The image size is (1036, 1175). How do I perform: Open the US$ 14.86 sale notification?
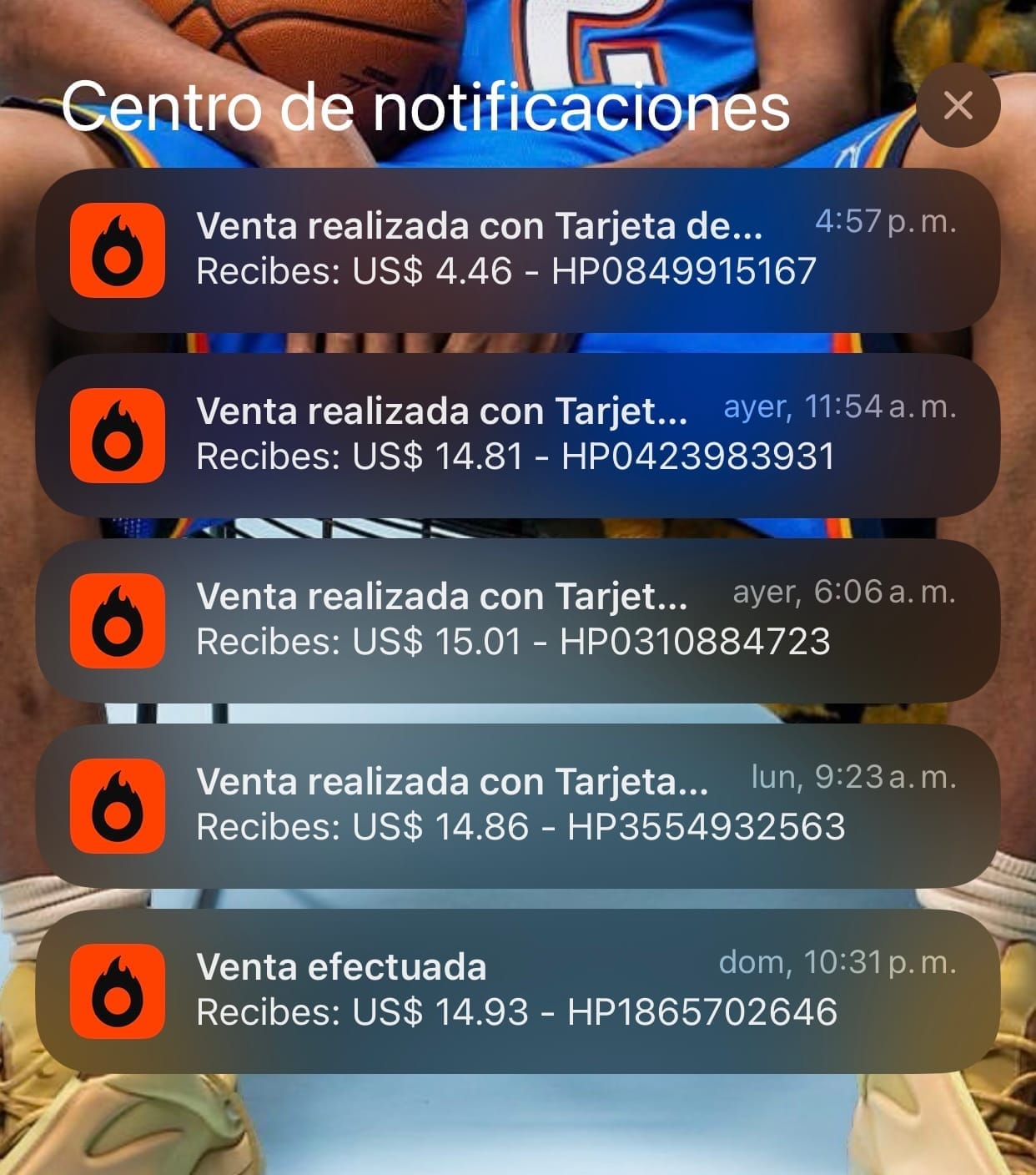point(517,805)
